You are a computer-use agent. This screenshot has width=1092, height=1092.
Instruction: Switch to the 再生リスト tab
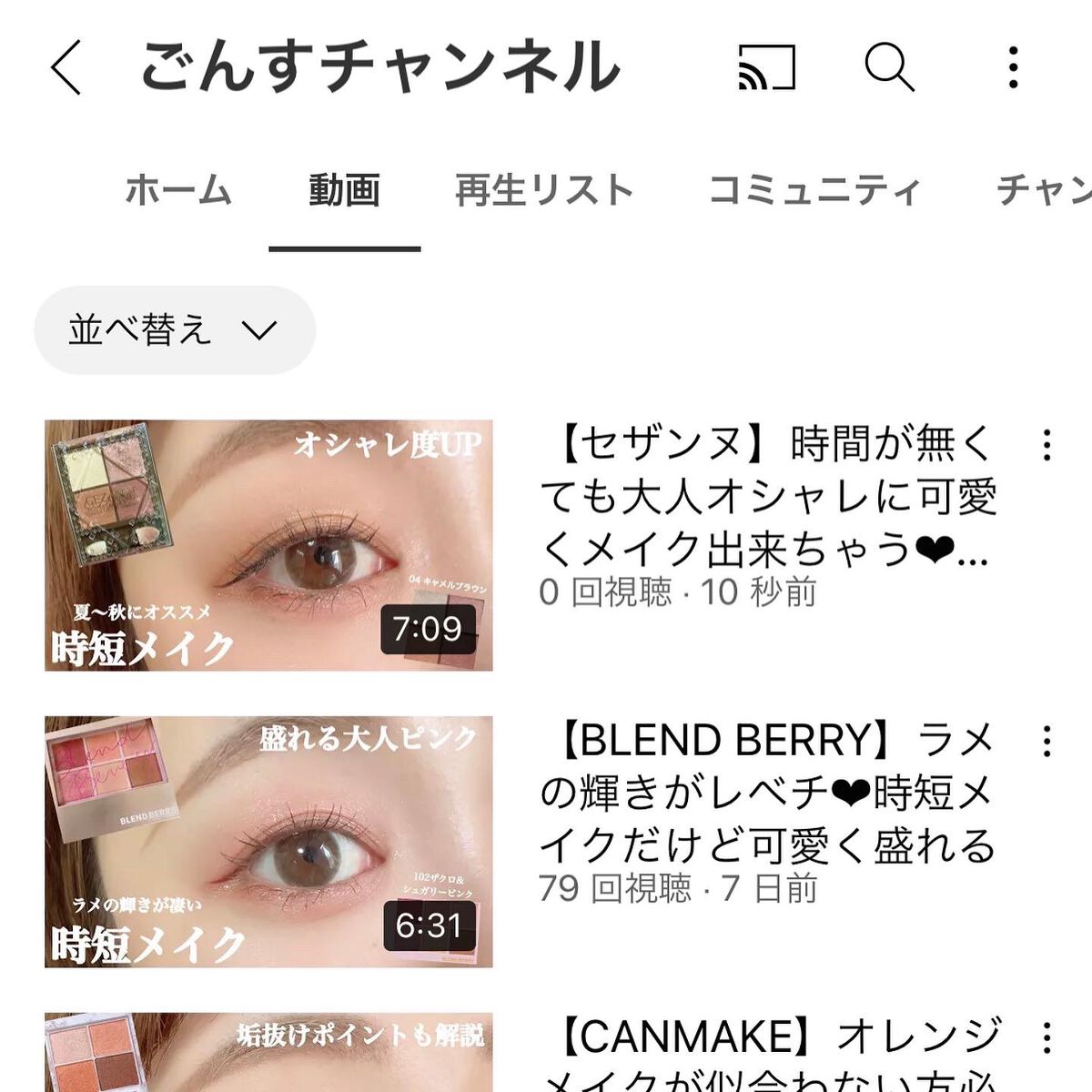(x=544, y=191)
